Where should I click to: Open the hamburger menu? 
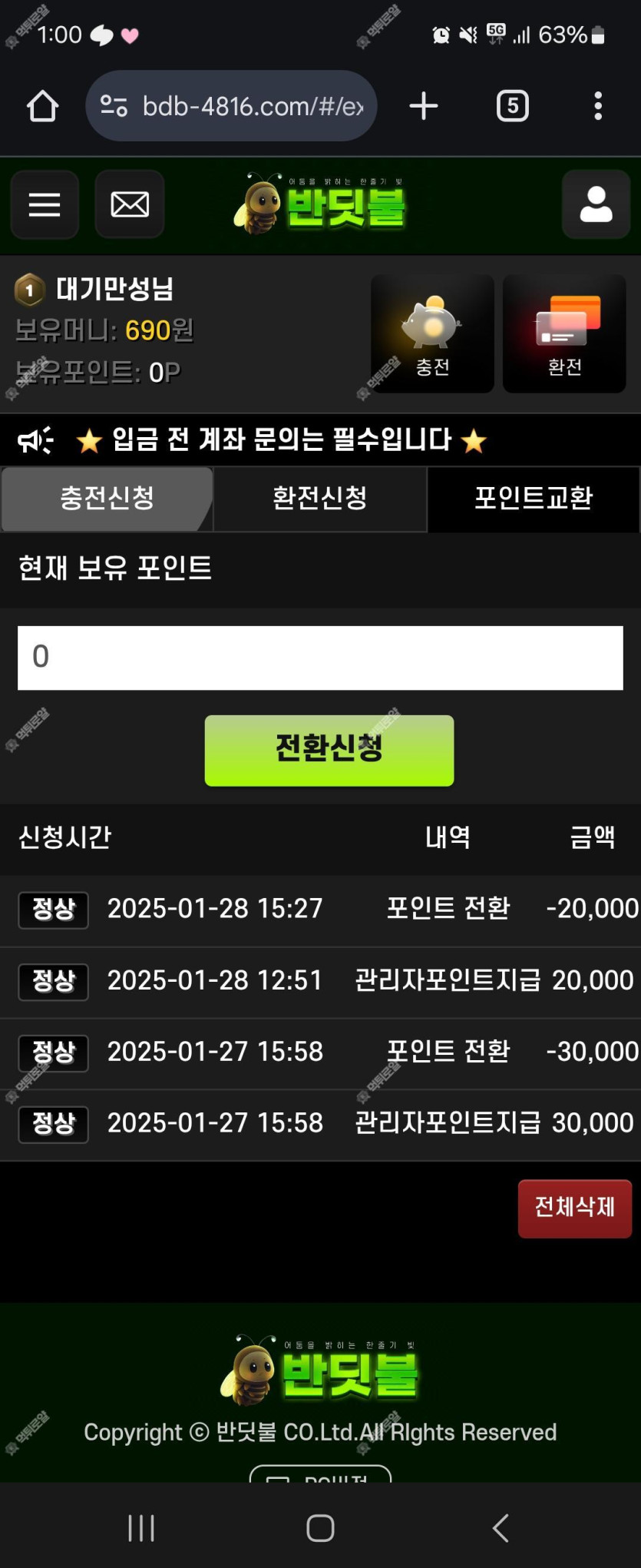(45, 204)
